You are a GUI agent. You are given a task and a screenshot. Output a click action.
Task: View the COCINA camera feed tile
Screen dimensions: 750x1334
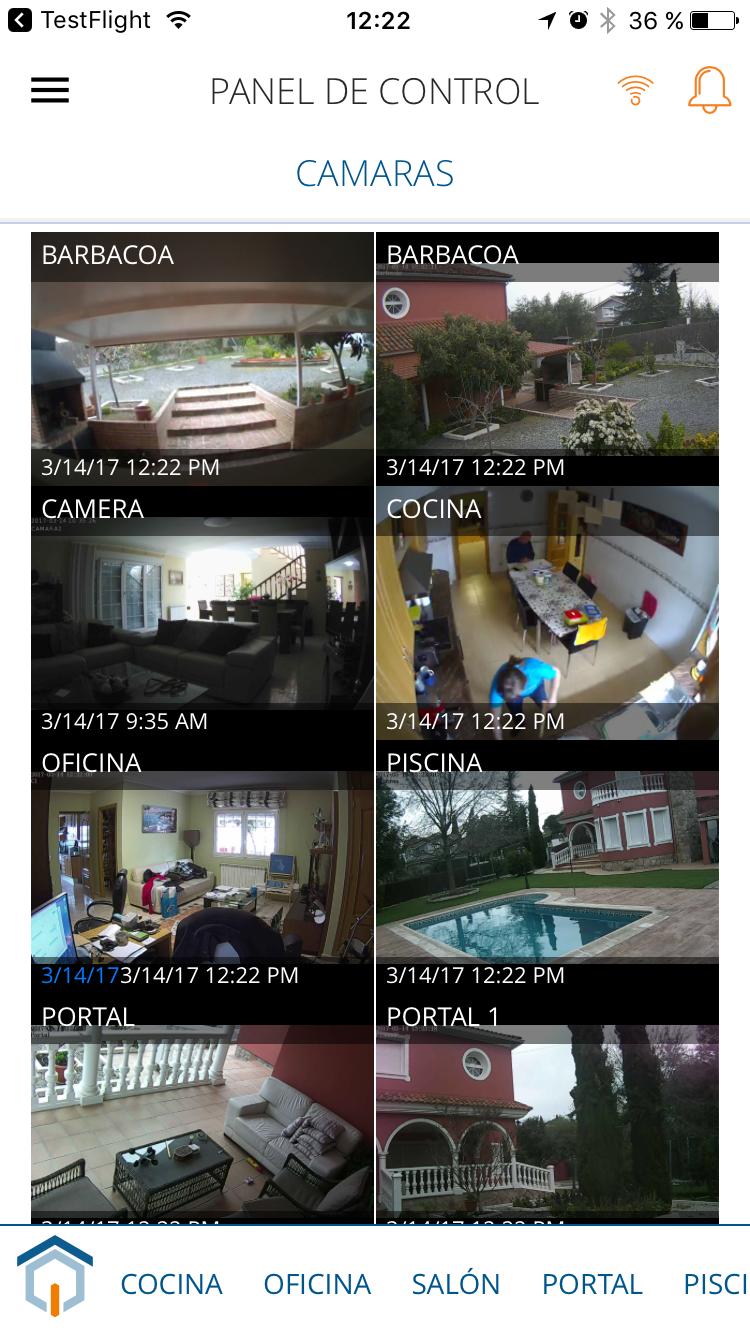click(x=547, y=613)
